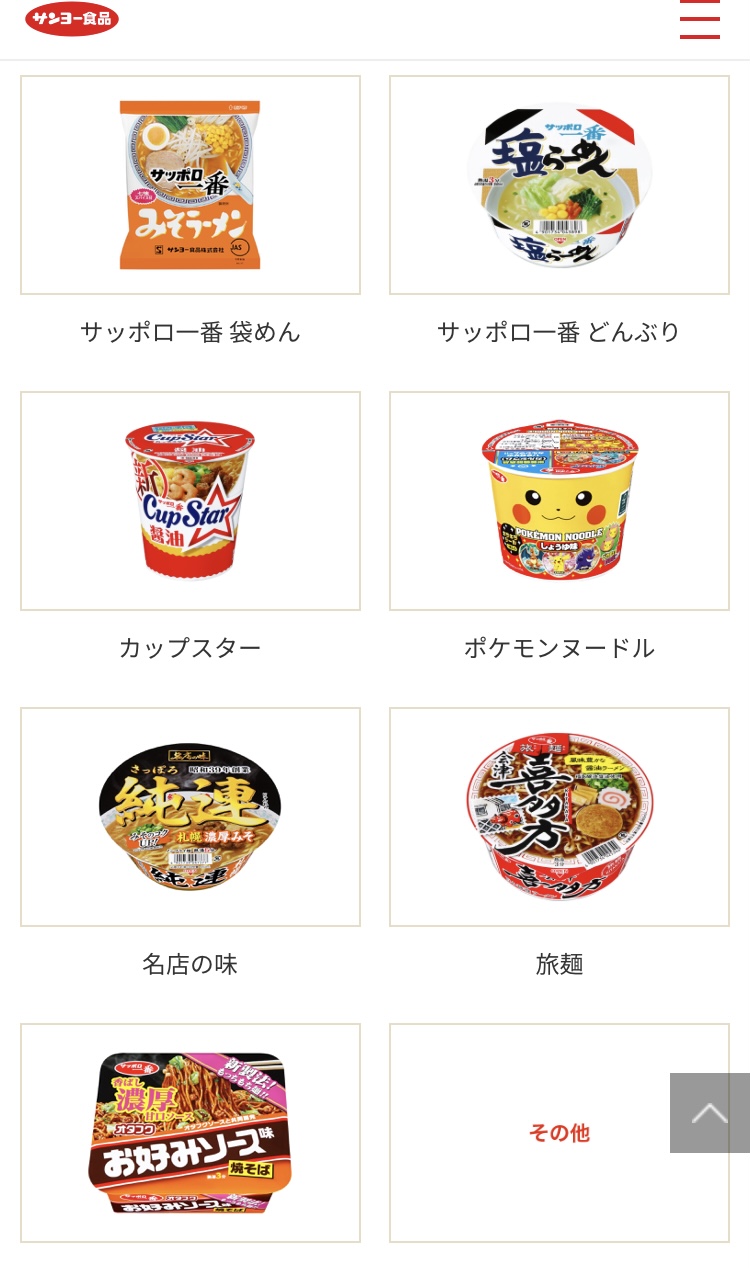Open the hamburger menu

(699, 20)
